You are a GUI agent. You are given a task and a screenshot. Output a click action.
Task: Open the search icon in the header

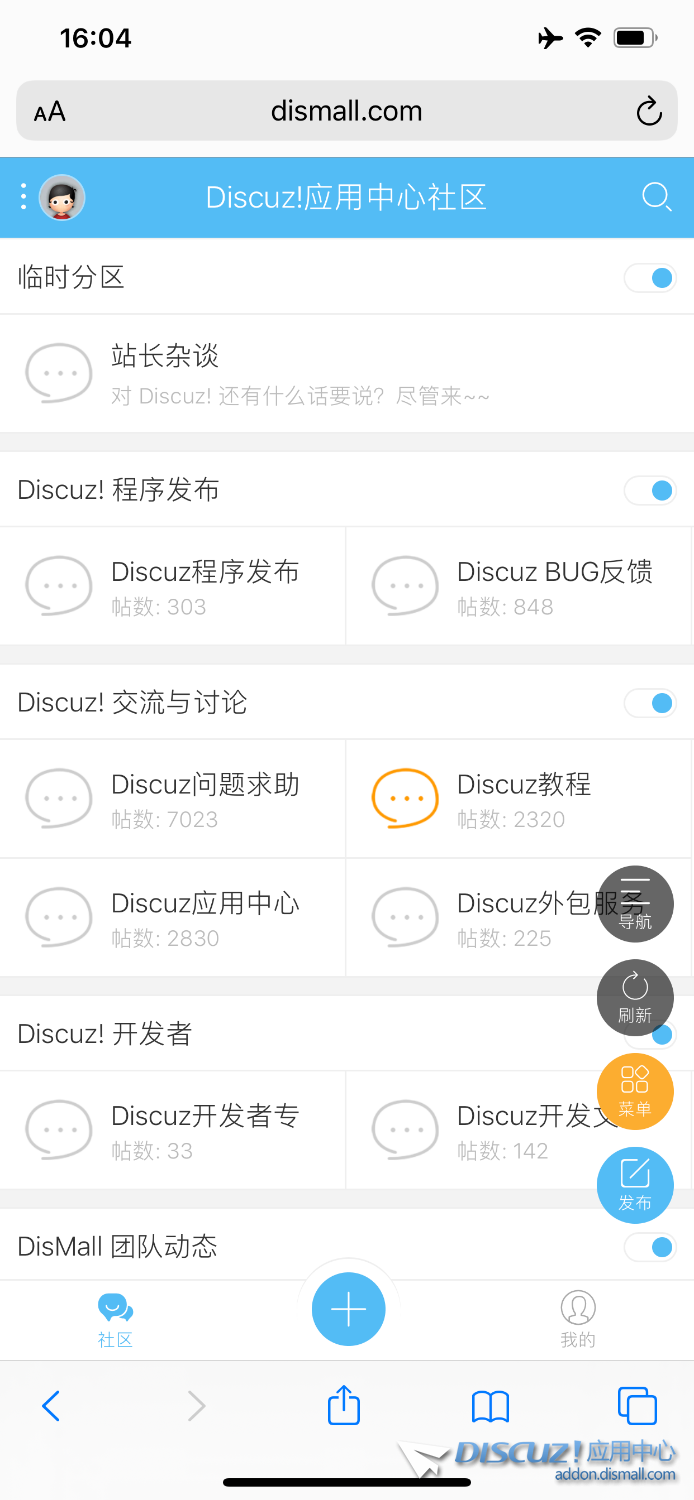pyautogui.click(x=656, y=197)
